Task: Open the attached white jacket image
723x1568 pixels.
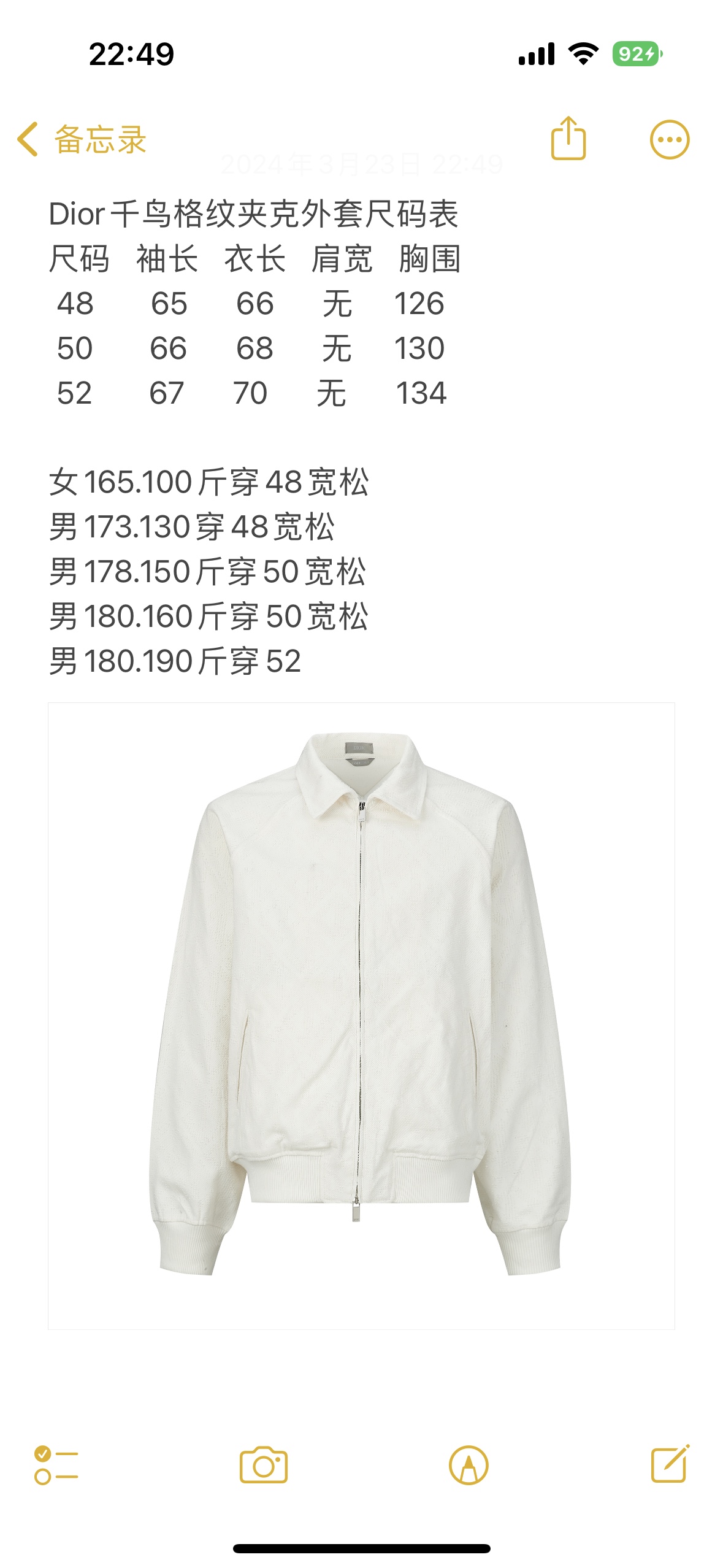Action: tap(361, 1015)
